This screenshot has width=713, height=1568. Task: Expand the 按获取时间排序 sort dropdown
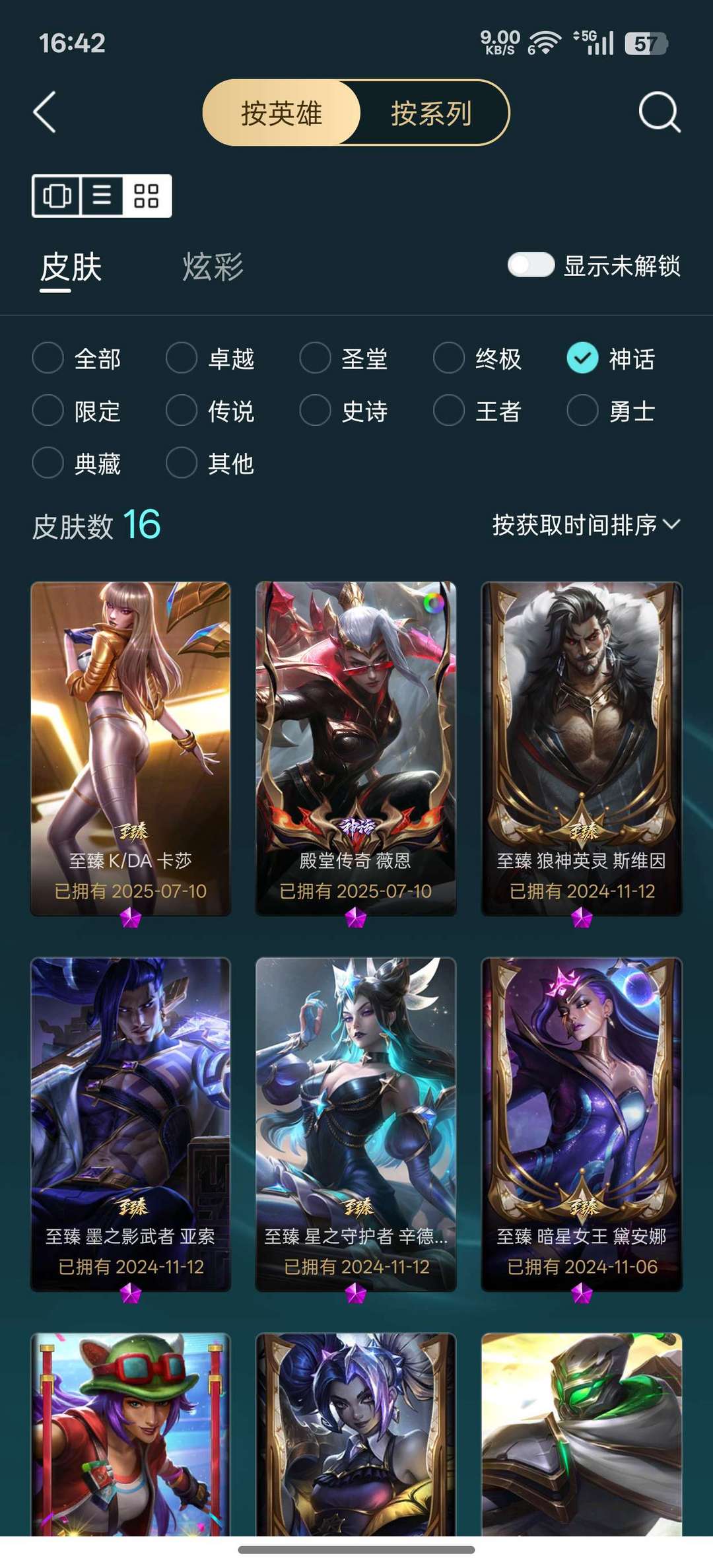tap(586, 525)
